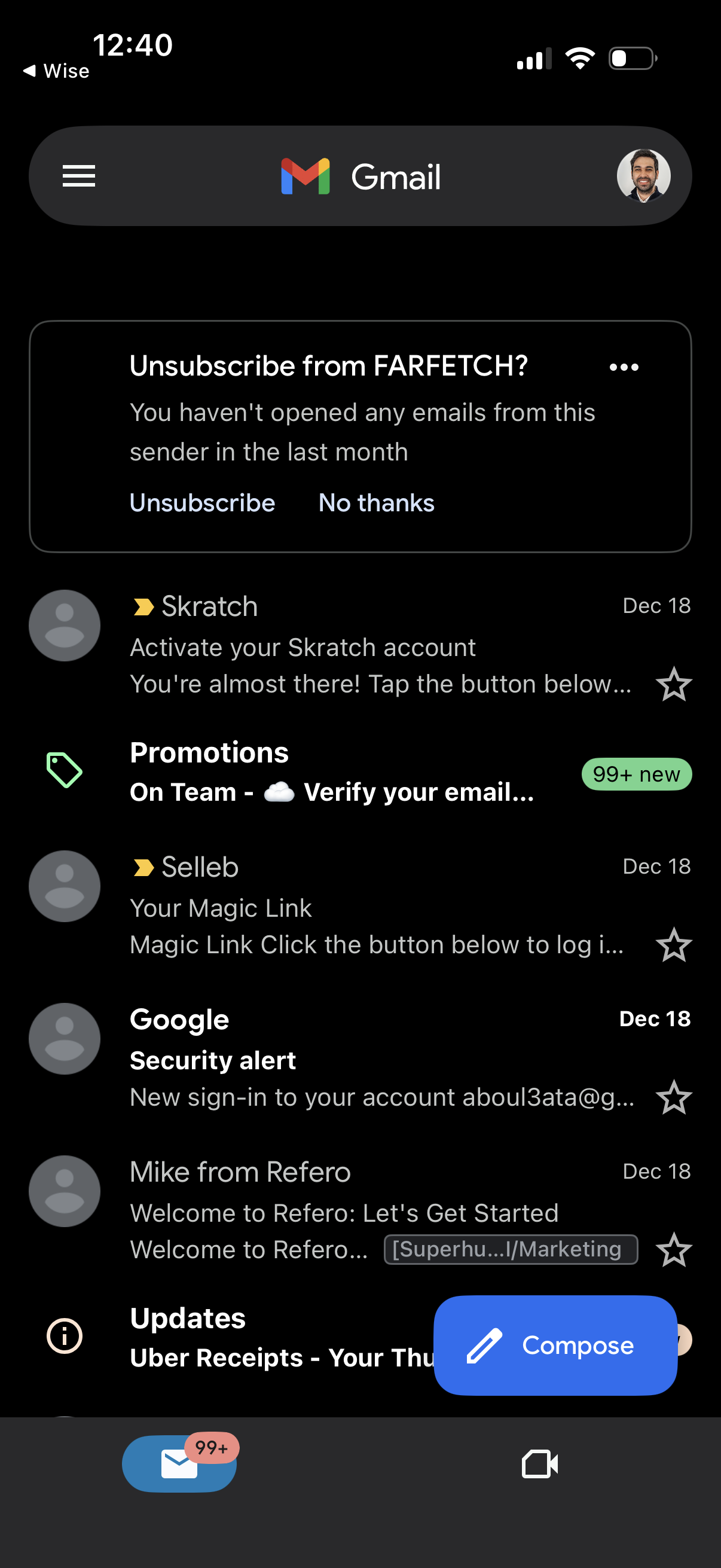Star the Mike from Refero email
The height and width of the screenshot is (1568, 721).
[x=674, y=1250]
